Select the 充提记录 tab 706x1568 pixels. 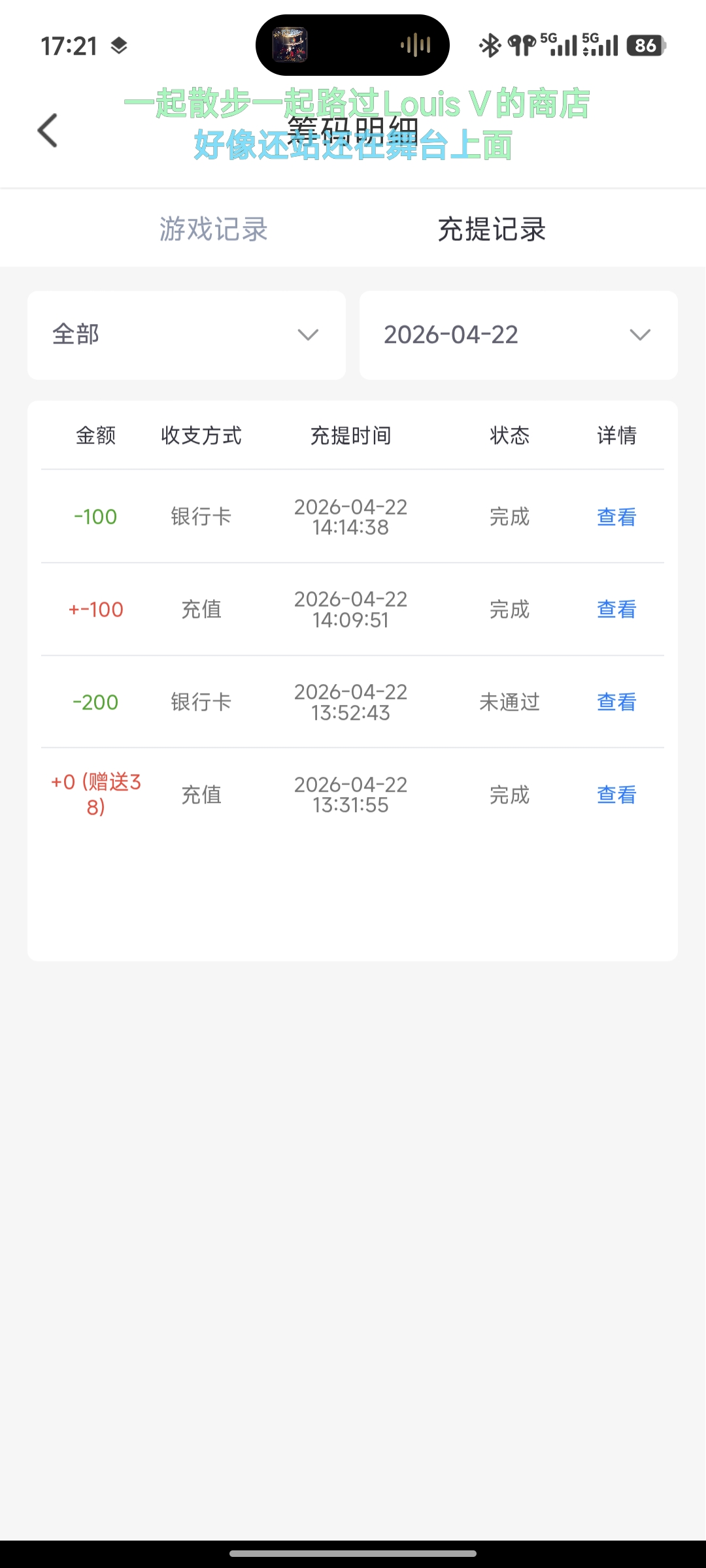click(492, 229)
